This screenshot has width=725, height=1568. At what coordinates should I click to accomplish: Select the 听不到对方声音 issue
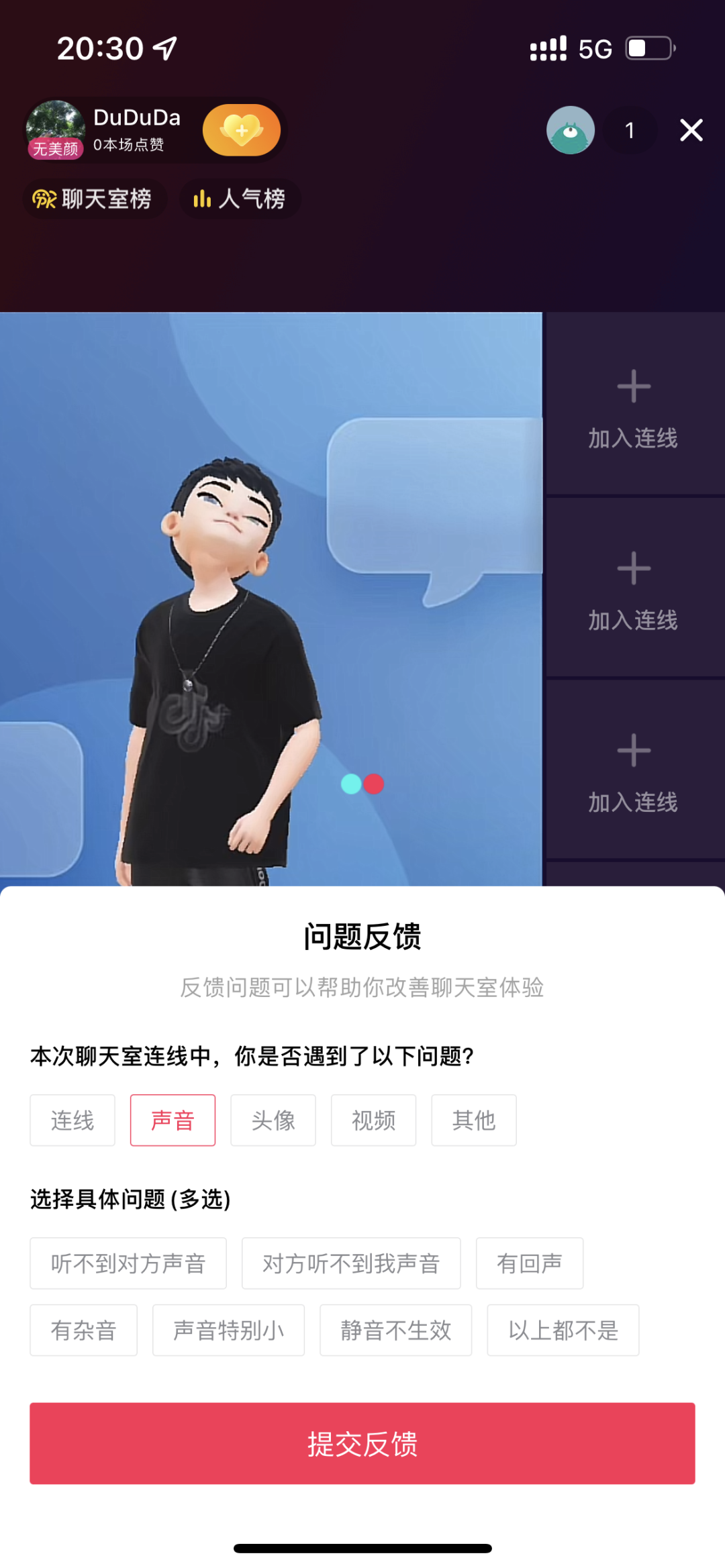pyautogui.click(x=128, y=1263)
